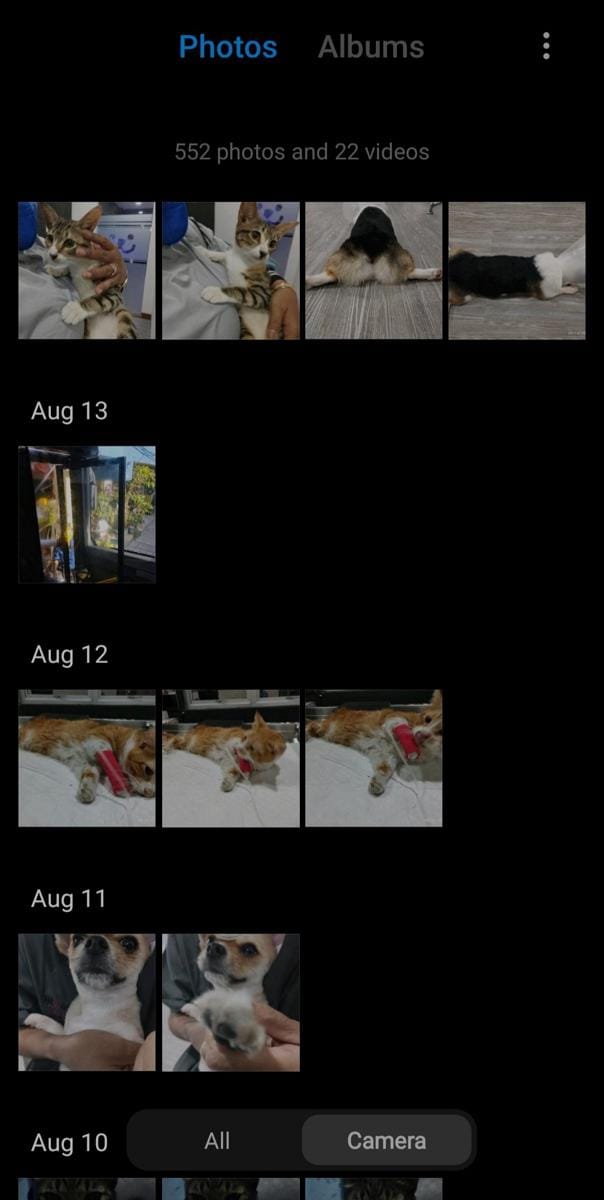Image resolution: width=604 pixels, height=1200 pixels.
Task: Open the second kitten photo in top row
Action: (230, 270)
